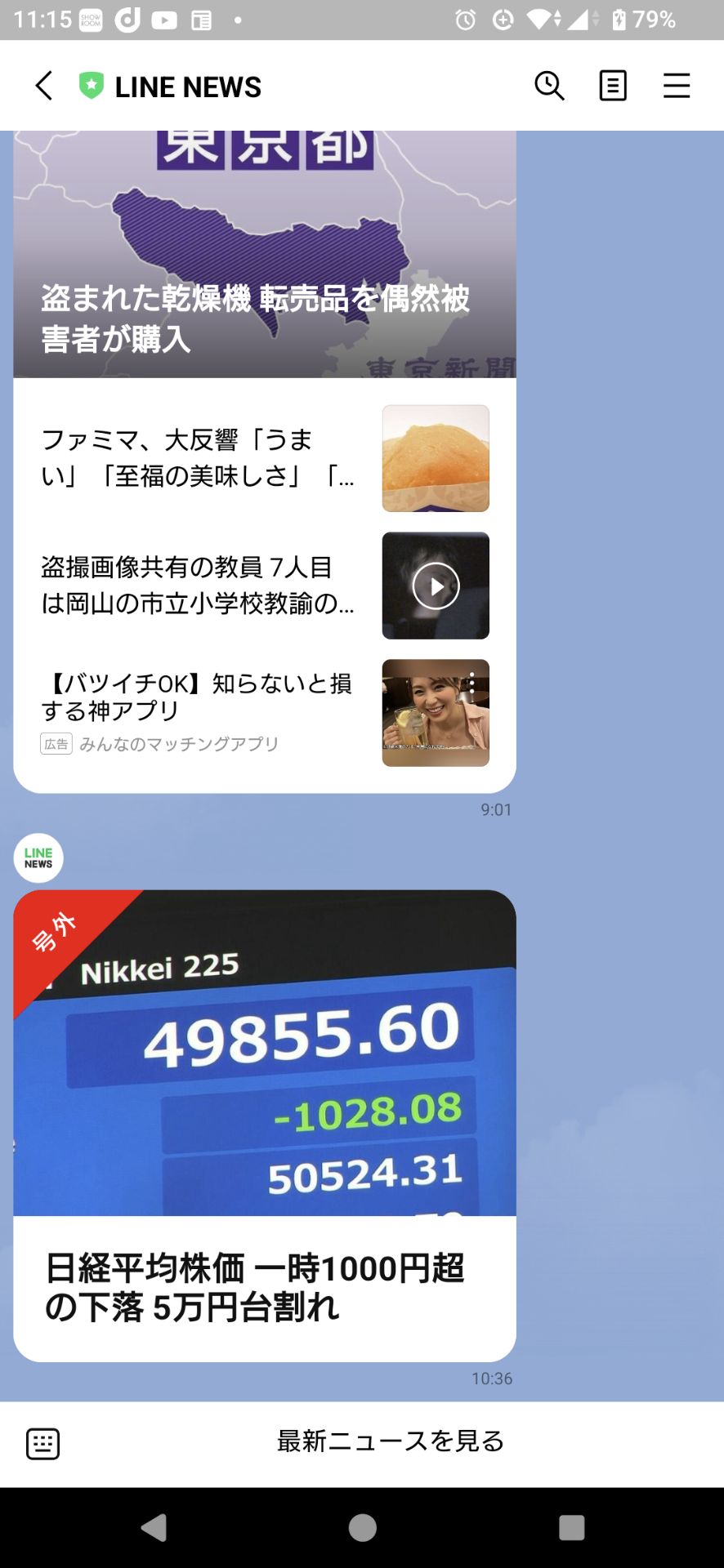Play the 盗撮画像共有 video
Image resolution: width=724 pixels, height=1568 pixels.
coord(436,586)
